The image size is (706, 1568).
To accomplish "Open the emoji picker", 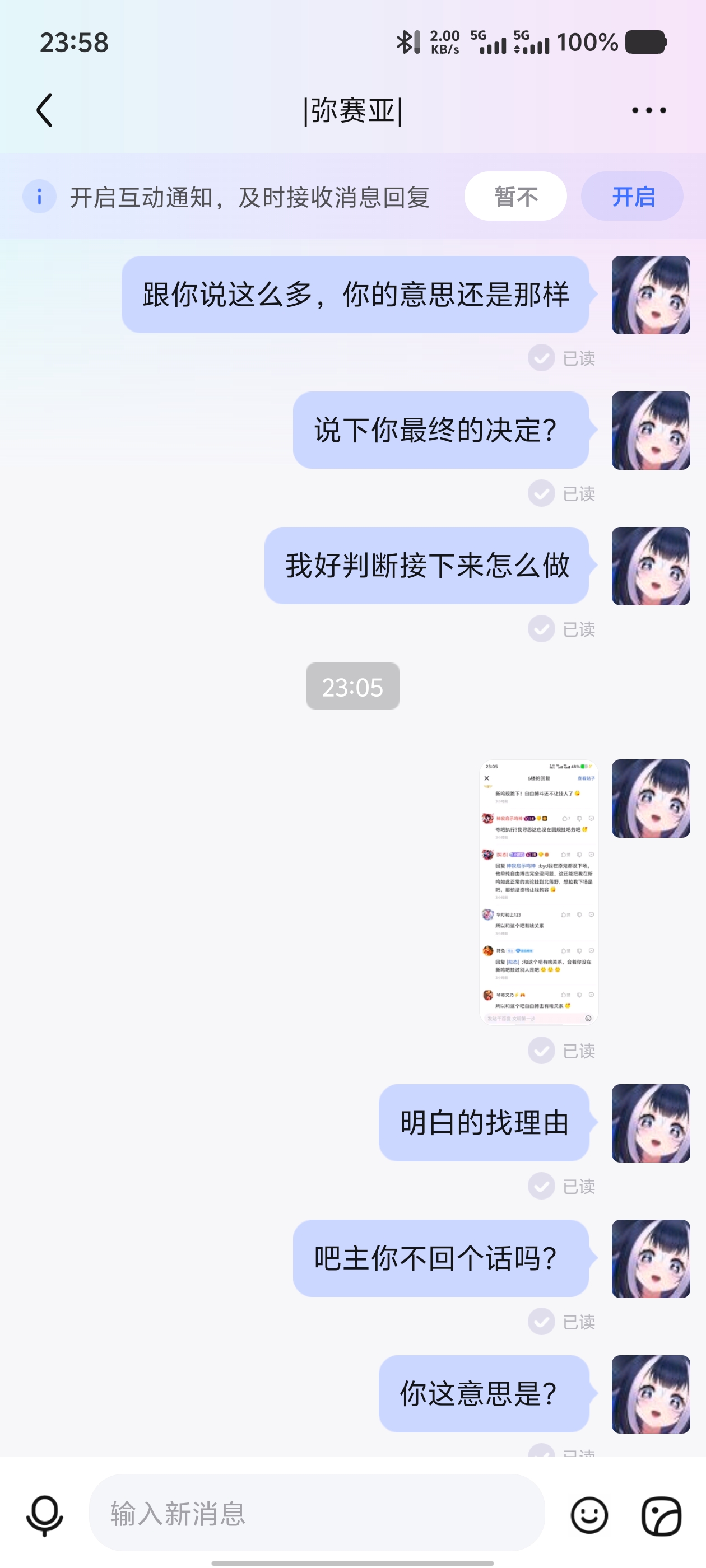I will pos(589,1514).
